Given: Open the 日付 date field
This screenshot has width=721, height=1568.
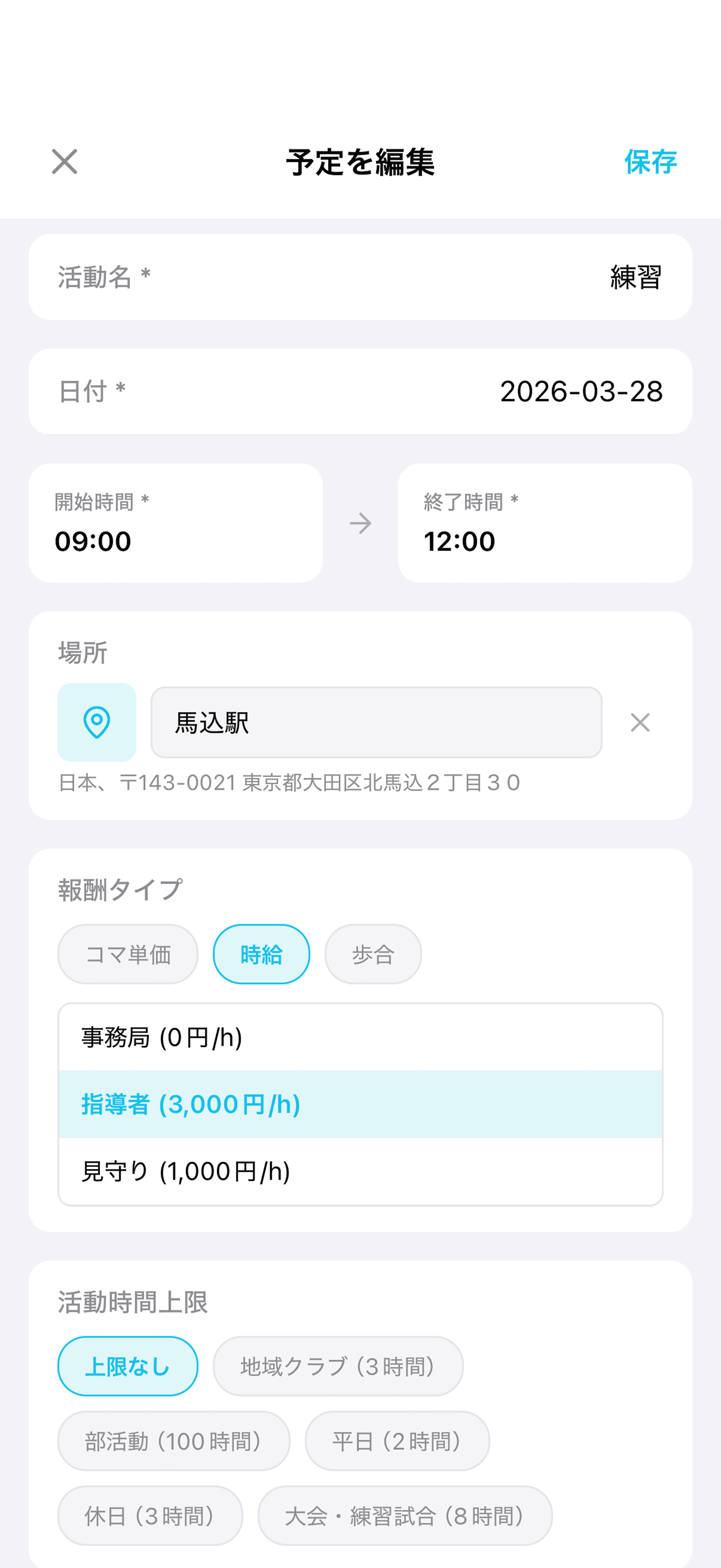Looking at the screenshot, I should point(361,392).
